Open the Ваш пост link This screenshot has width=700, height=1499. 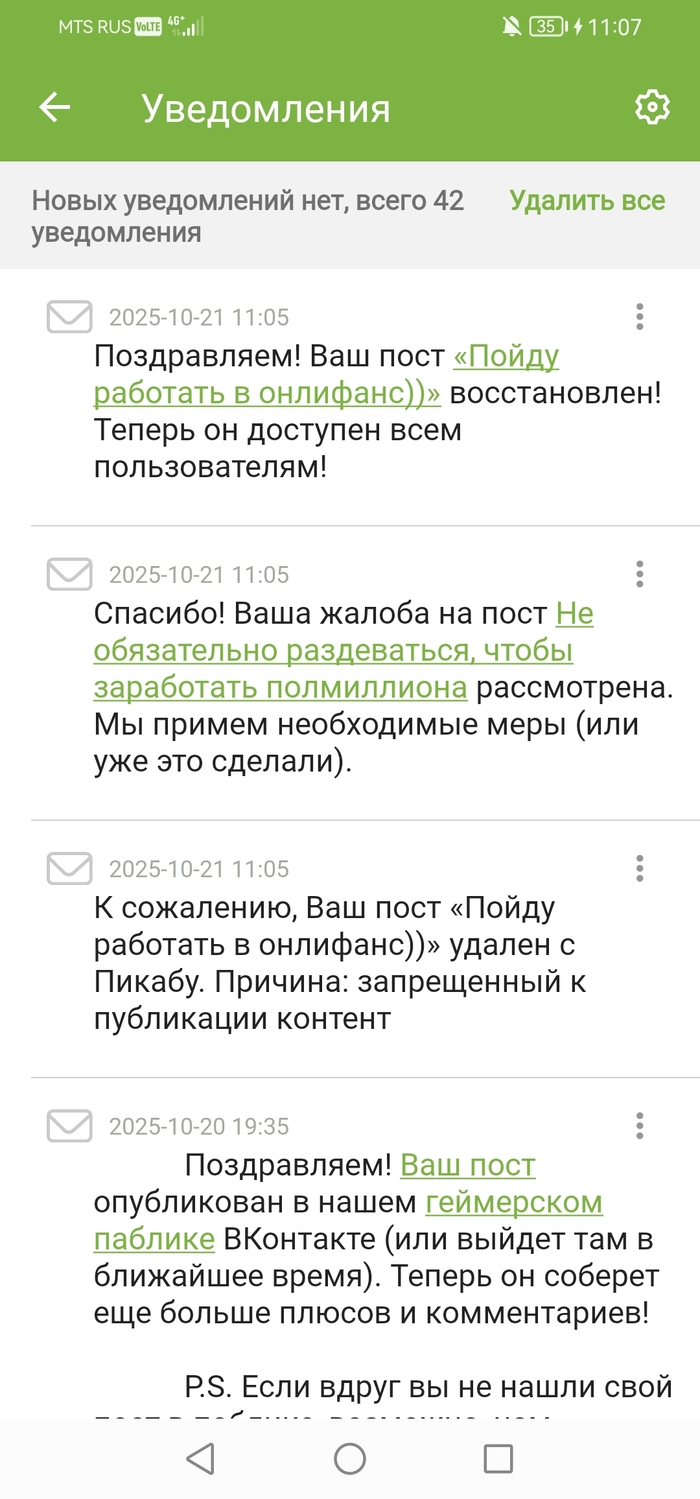(467, 1165)
